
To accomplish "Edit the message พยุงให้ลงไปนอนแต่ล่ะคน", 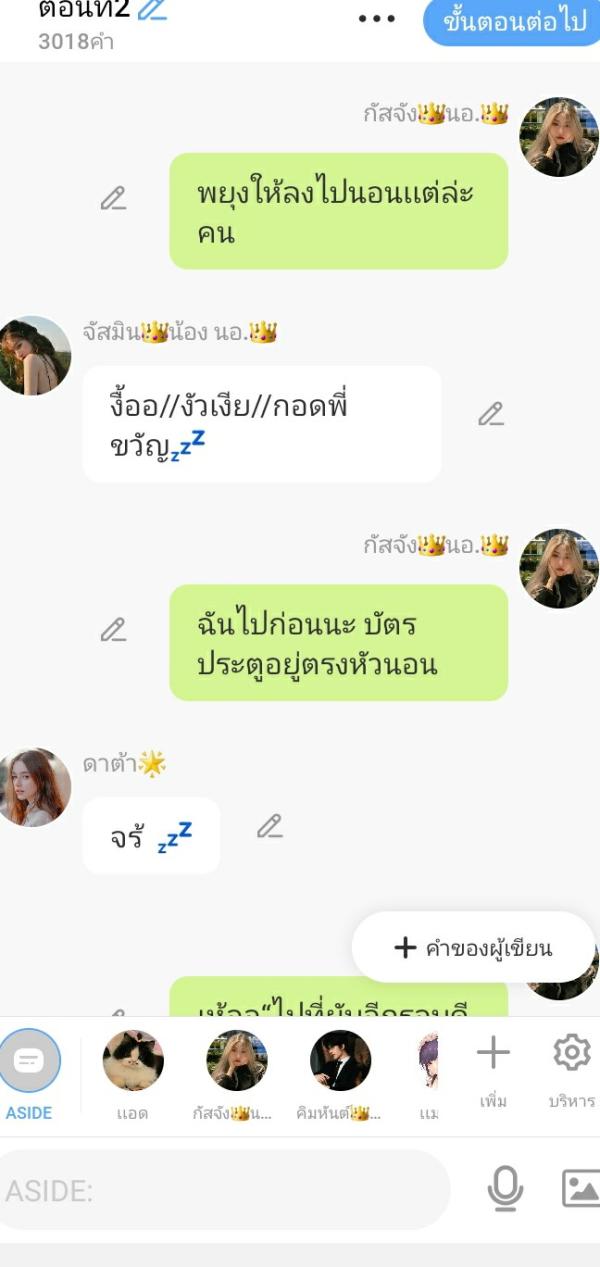I will 113,198.
